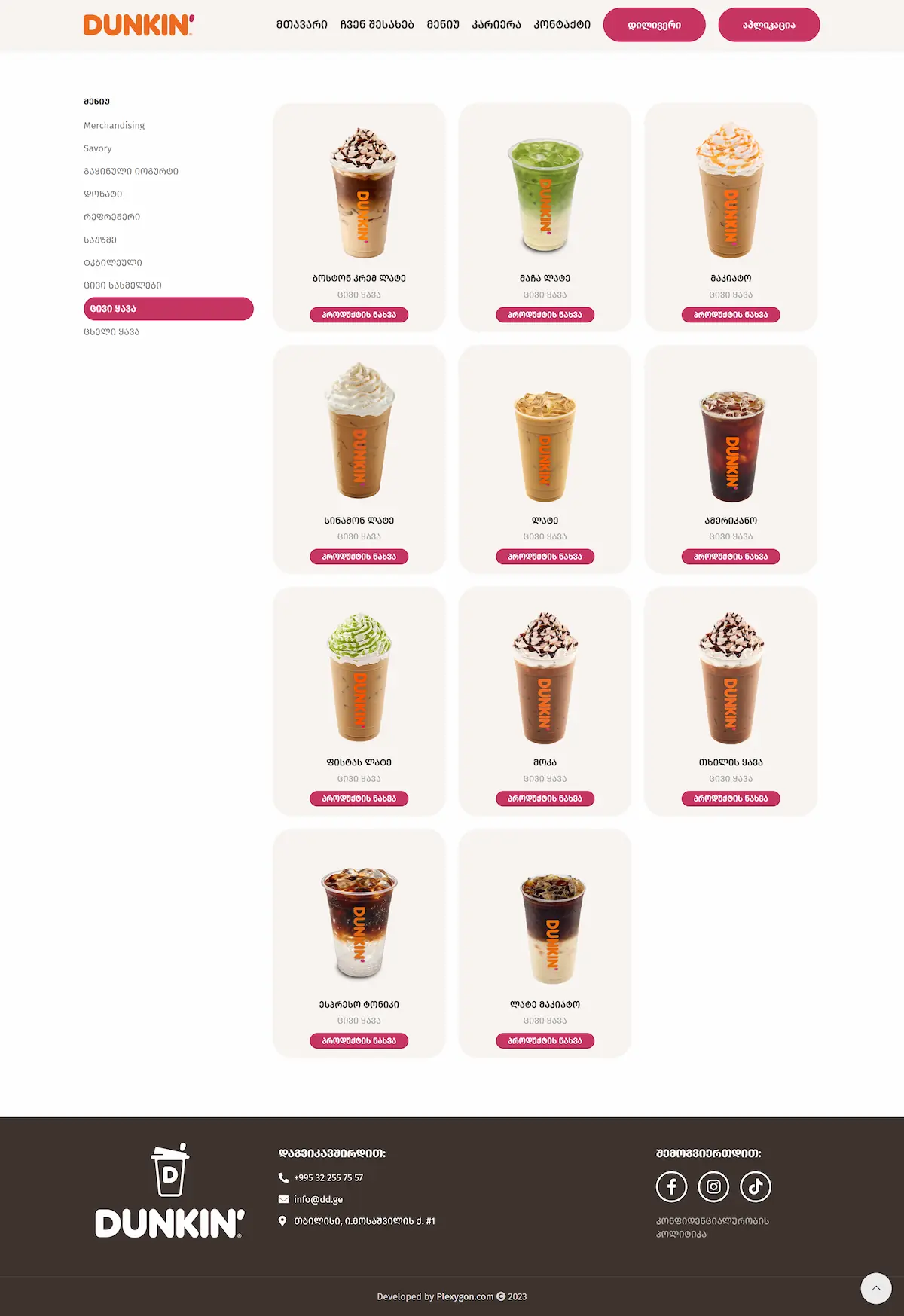View product button for ამერიკანო
904x1316 pixels.
[x=731, y=557]
